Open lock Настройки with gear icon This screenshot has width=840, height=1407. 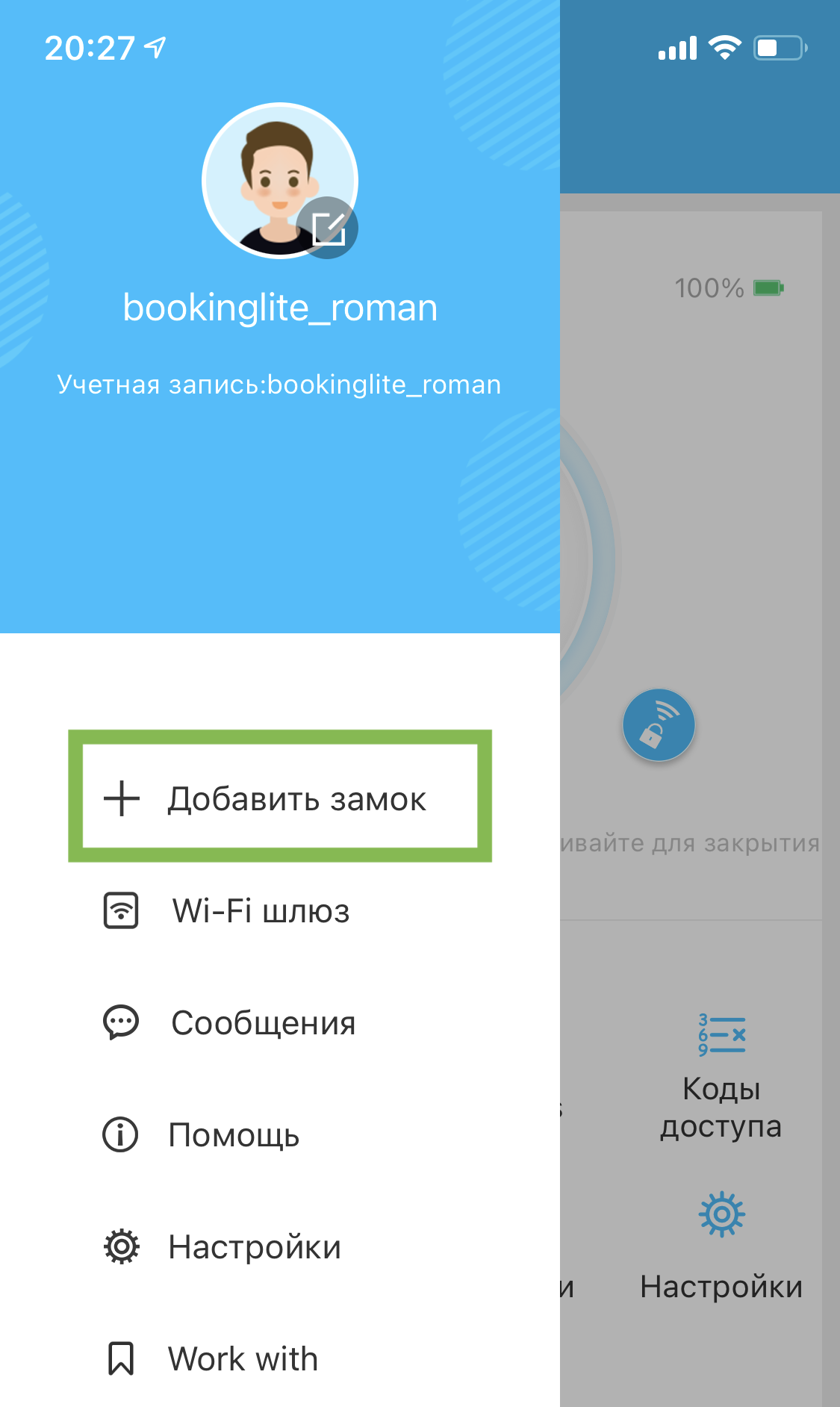[721, 1246]
